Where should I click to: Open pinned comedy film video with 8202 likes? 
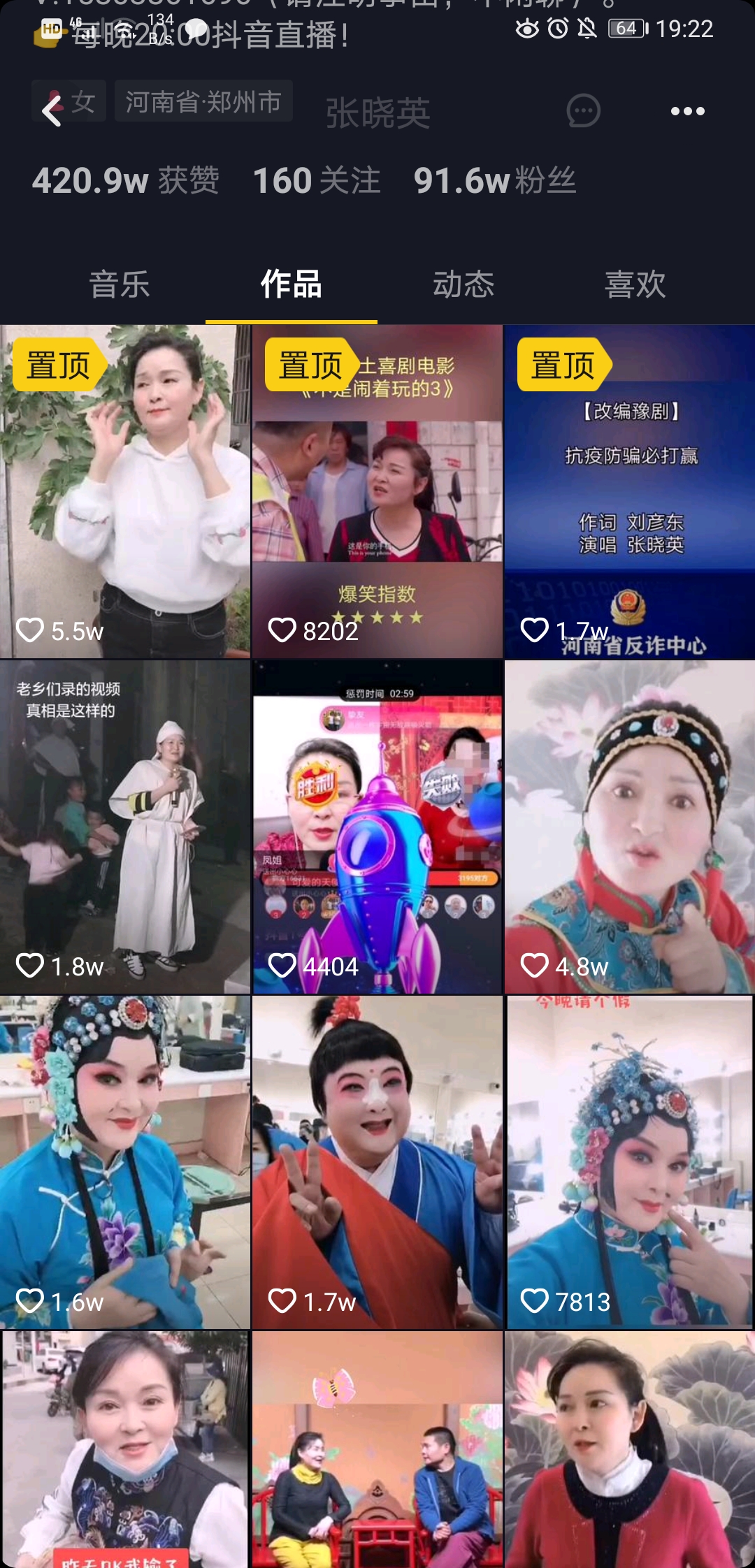tap(377, 491)
